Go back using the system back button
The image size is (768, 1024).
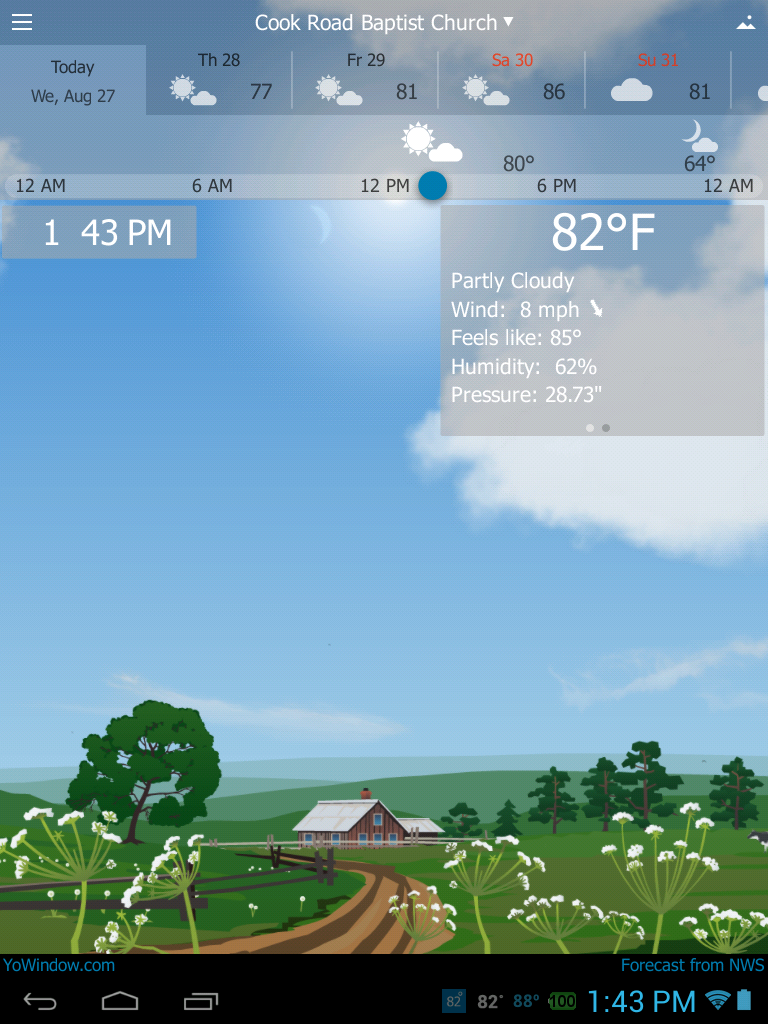click(40, 1000)
